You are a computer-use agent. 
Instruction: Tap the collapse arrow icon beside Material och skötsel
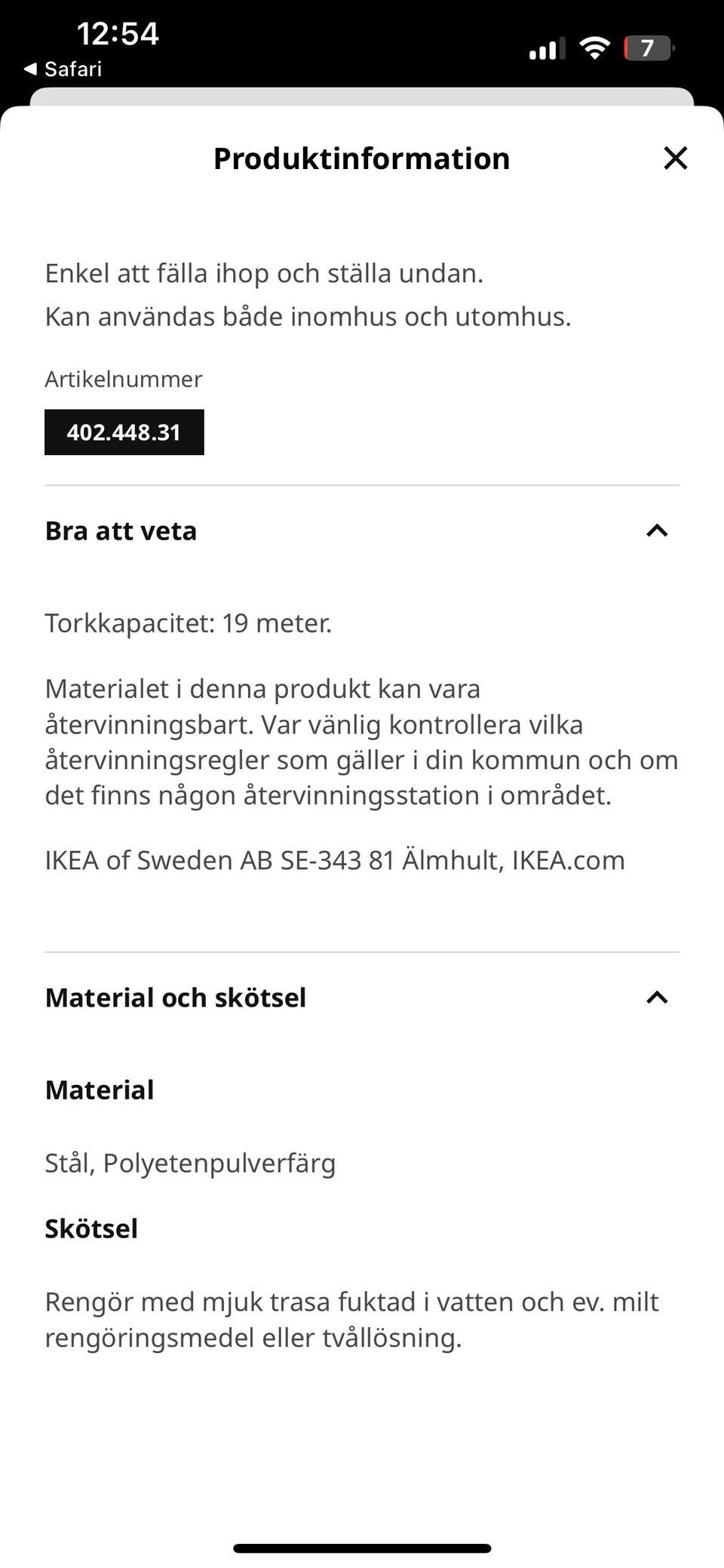point(657,998)
